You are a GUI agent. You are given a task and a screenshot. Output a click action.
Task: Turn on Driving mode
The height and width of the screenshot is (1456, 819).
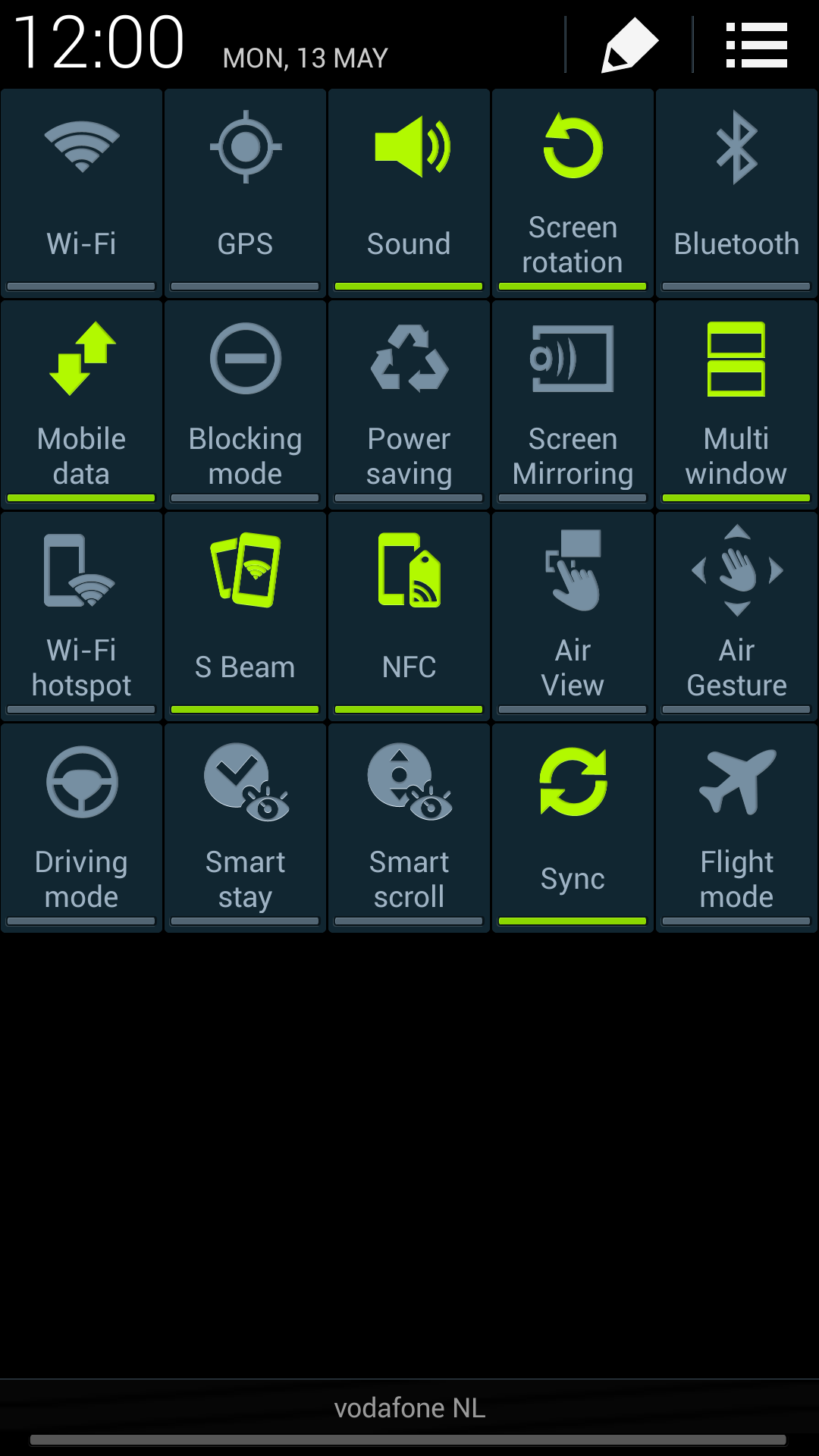tap(82, 827)
